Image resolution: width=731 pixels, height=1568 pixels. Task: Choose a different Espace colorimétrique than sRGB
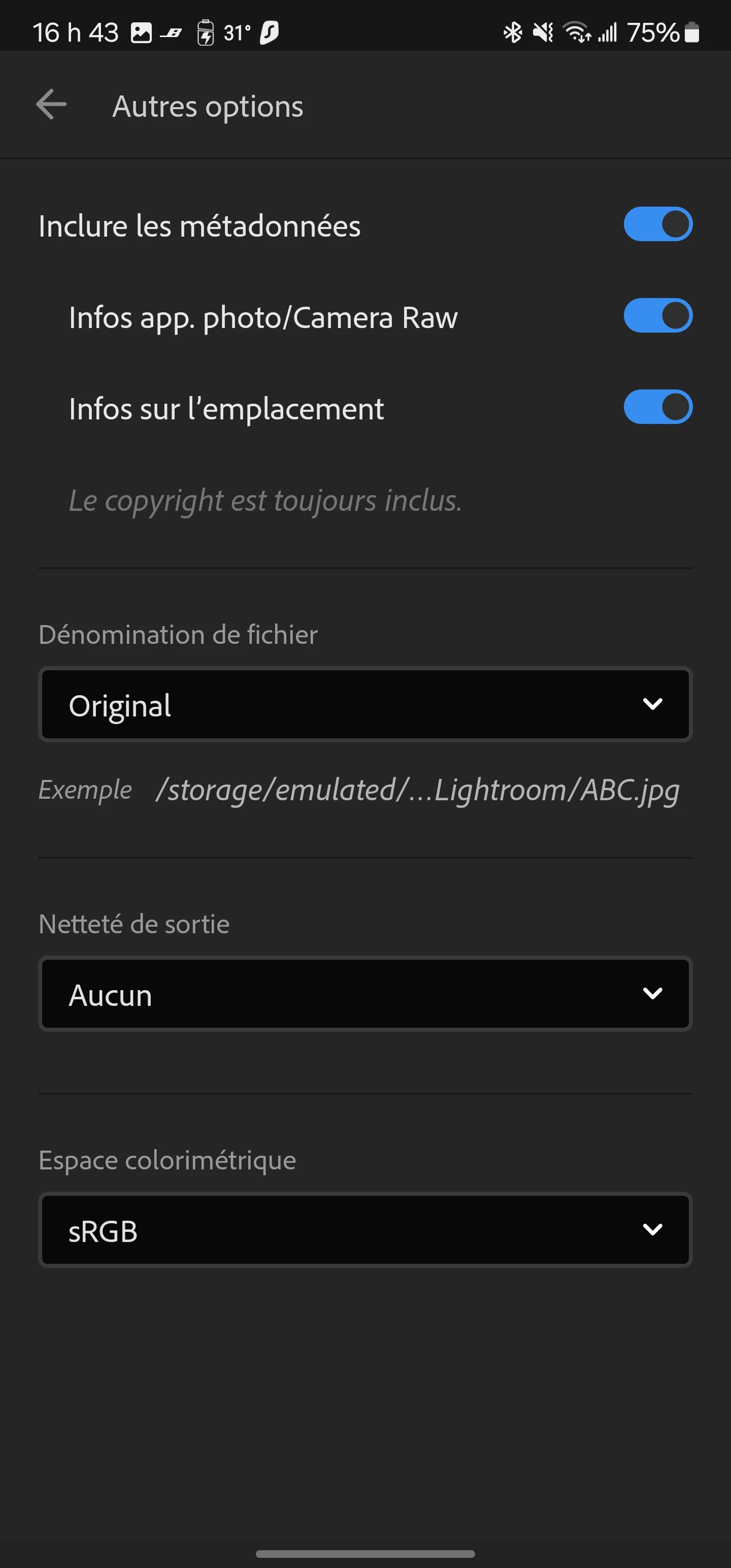[365, 1230]
